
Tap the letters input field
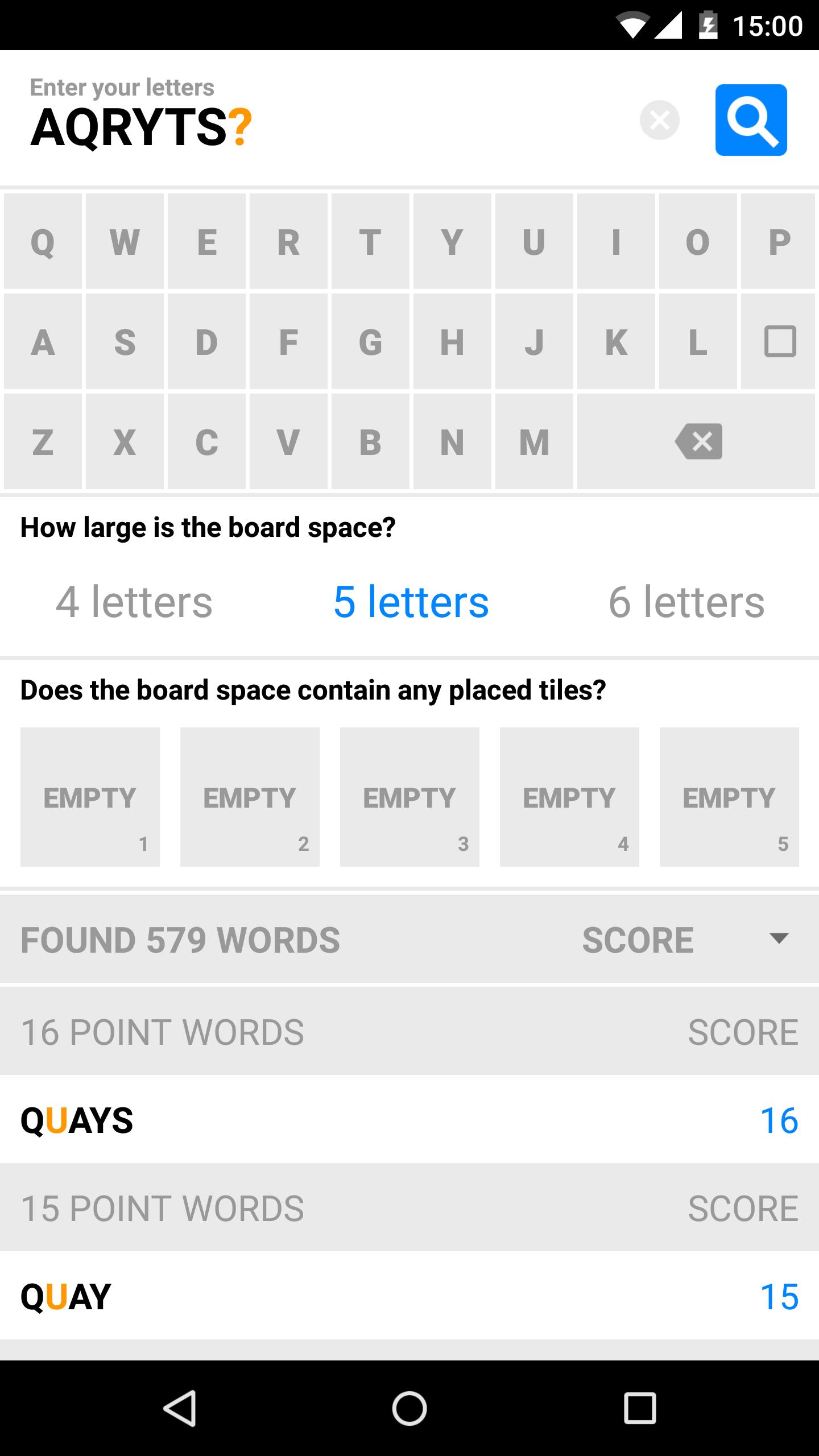click(x=284, y=126)
